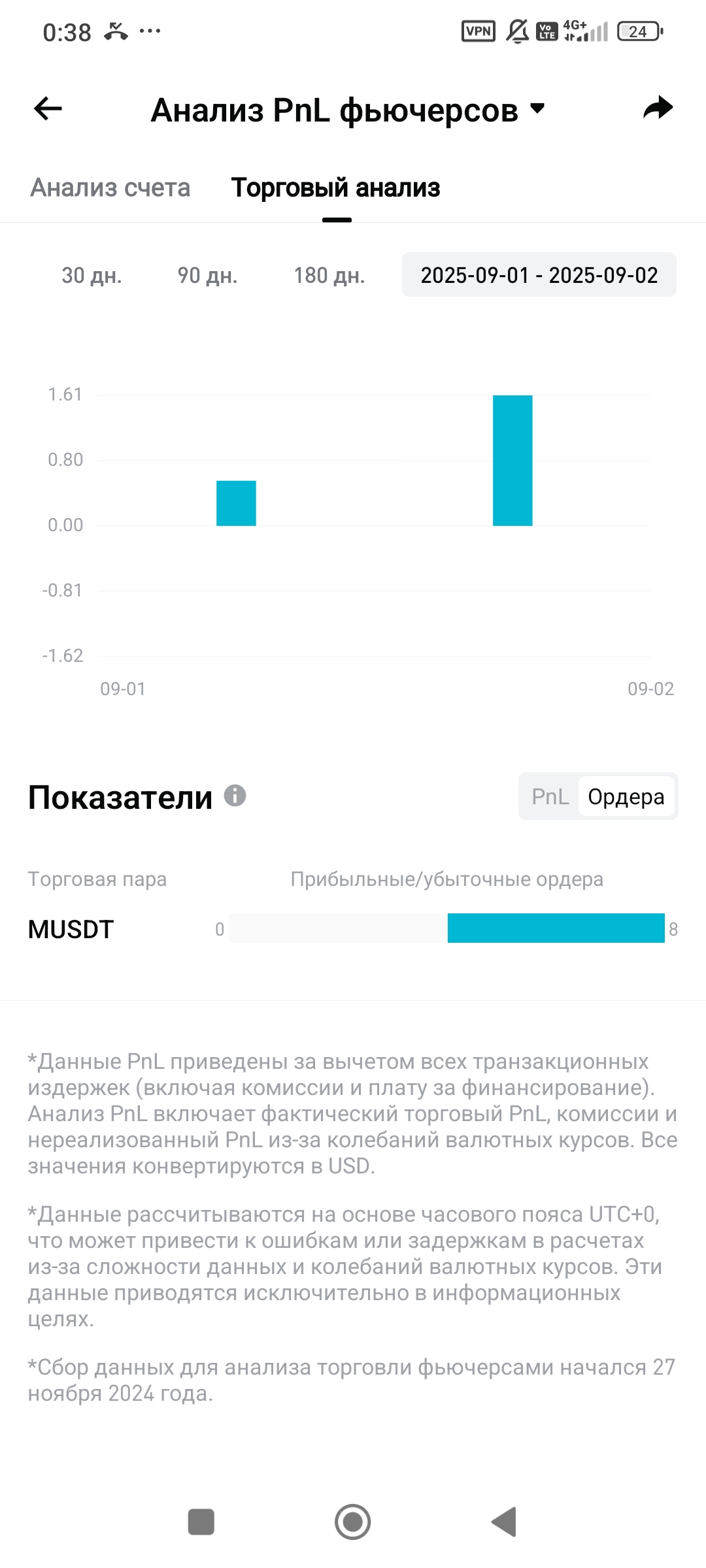Select the 30 дн. period
The width and height of the screenshot is (706, 1568).
click(x=92, y=275)
